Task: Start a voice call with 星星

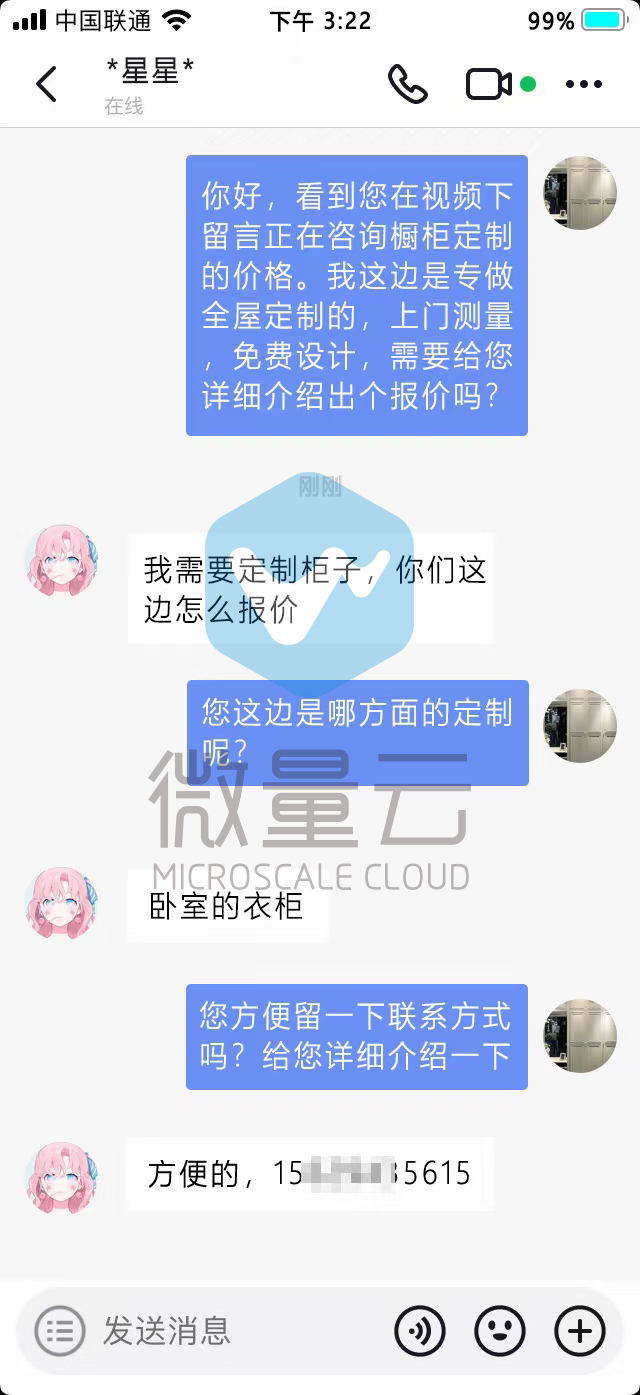Action: coord(407,84)
